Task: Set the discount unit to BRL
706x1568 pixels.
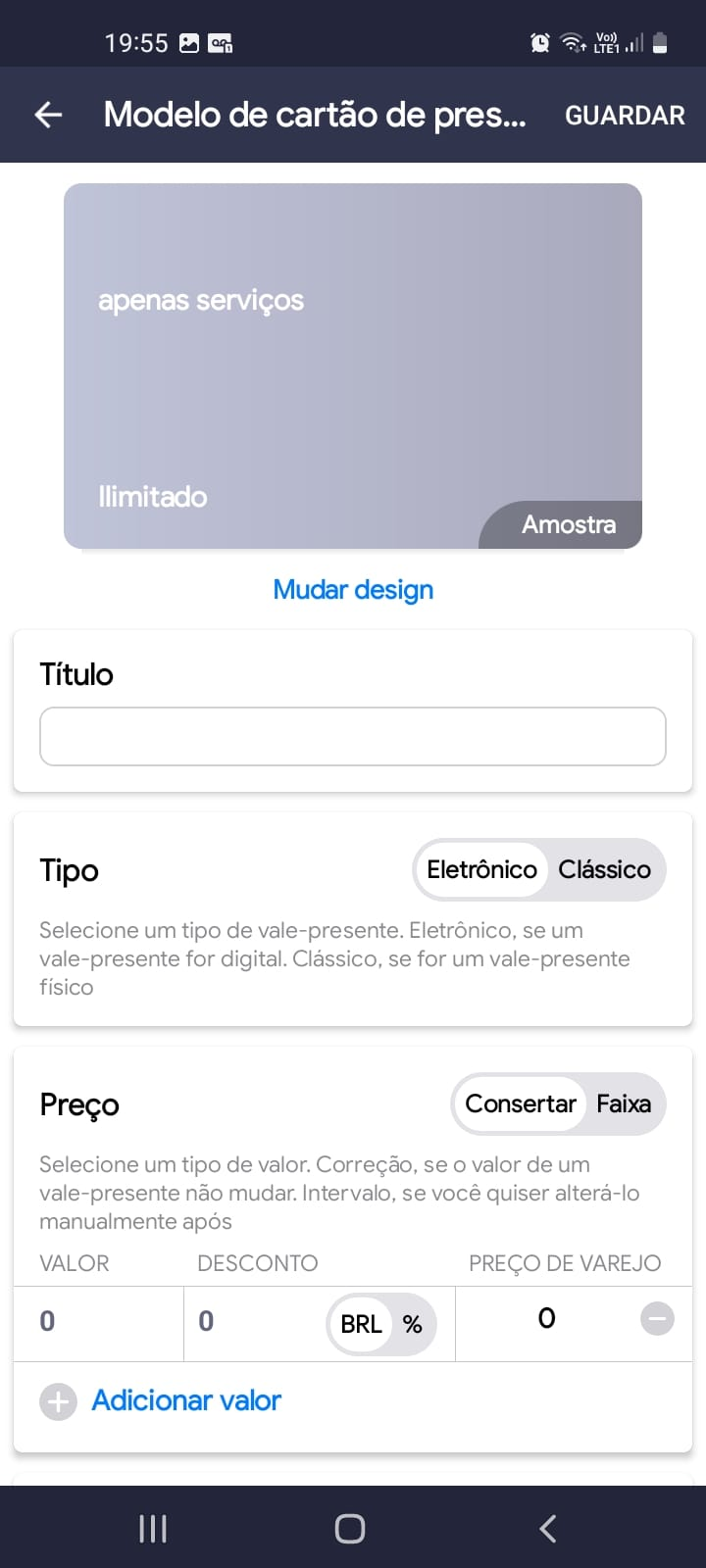Action: [x=361, y=1324]
